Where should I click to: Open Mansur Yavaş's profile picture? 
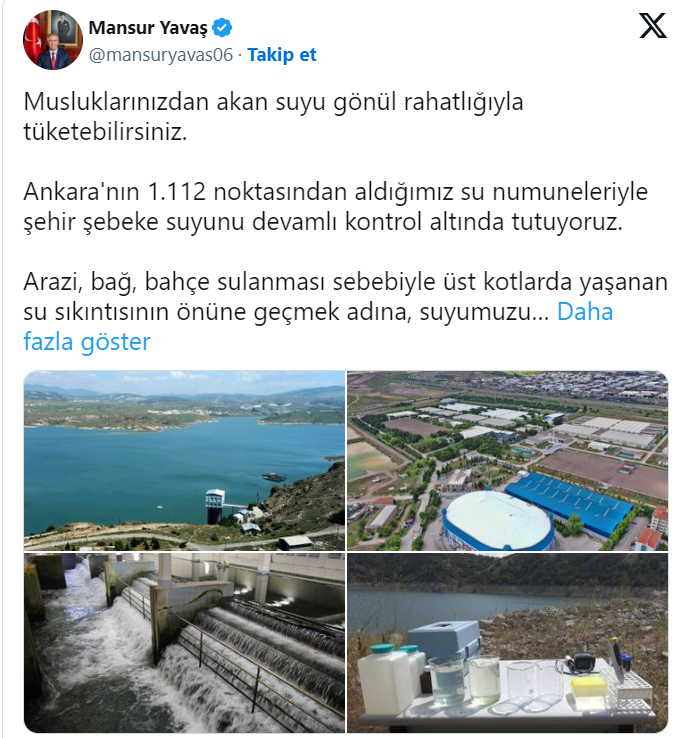[53, 40]
